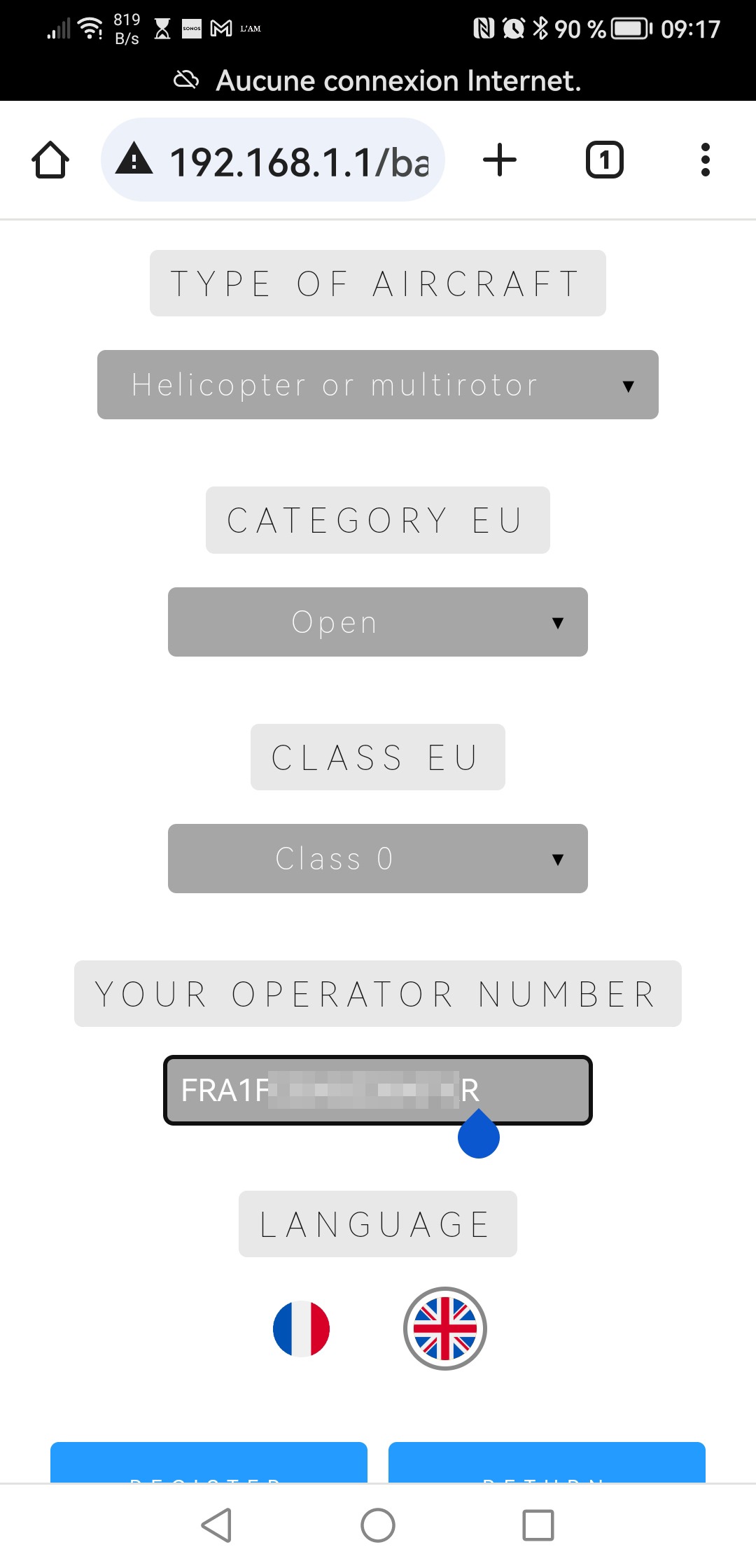
Task: Open the browser overflow menu
Action: [x=706, y=160]
